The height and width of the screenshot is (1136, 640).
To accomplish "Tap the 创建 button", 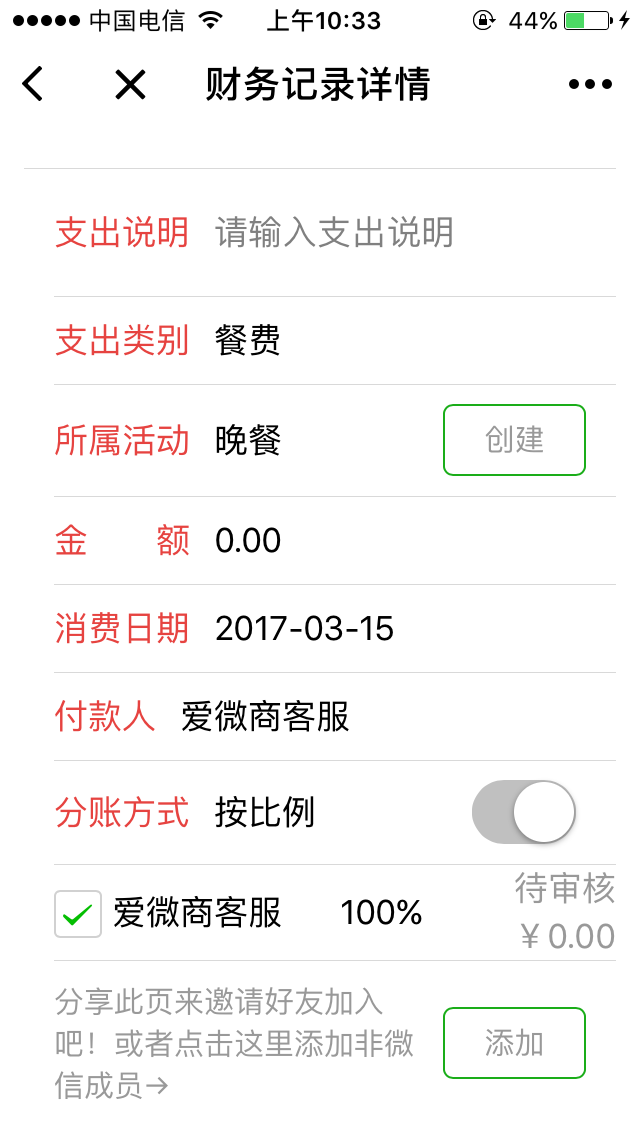I will pos(514,440).
